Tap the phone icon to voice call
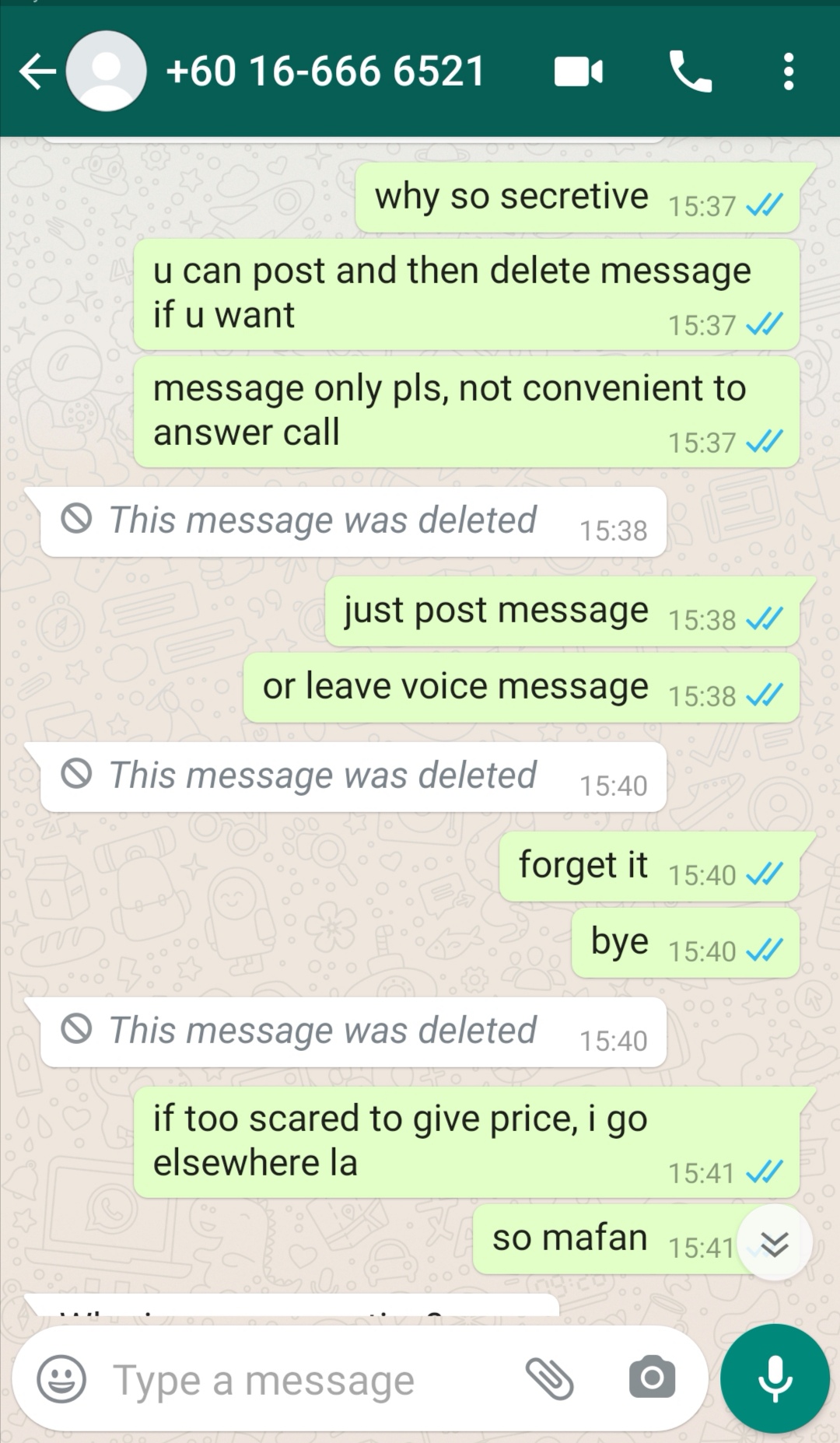 [691, 71]
